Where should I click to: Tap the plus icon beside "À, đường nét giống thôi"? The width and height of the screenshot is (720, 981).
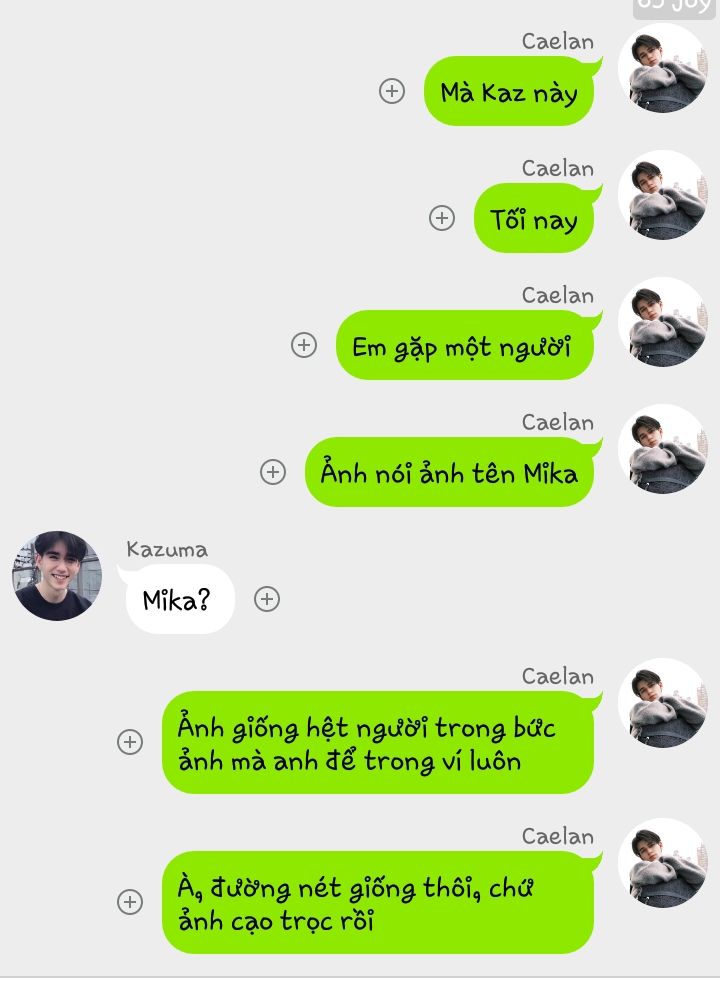click(x=130, y=902)
